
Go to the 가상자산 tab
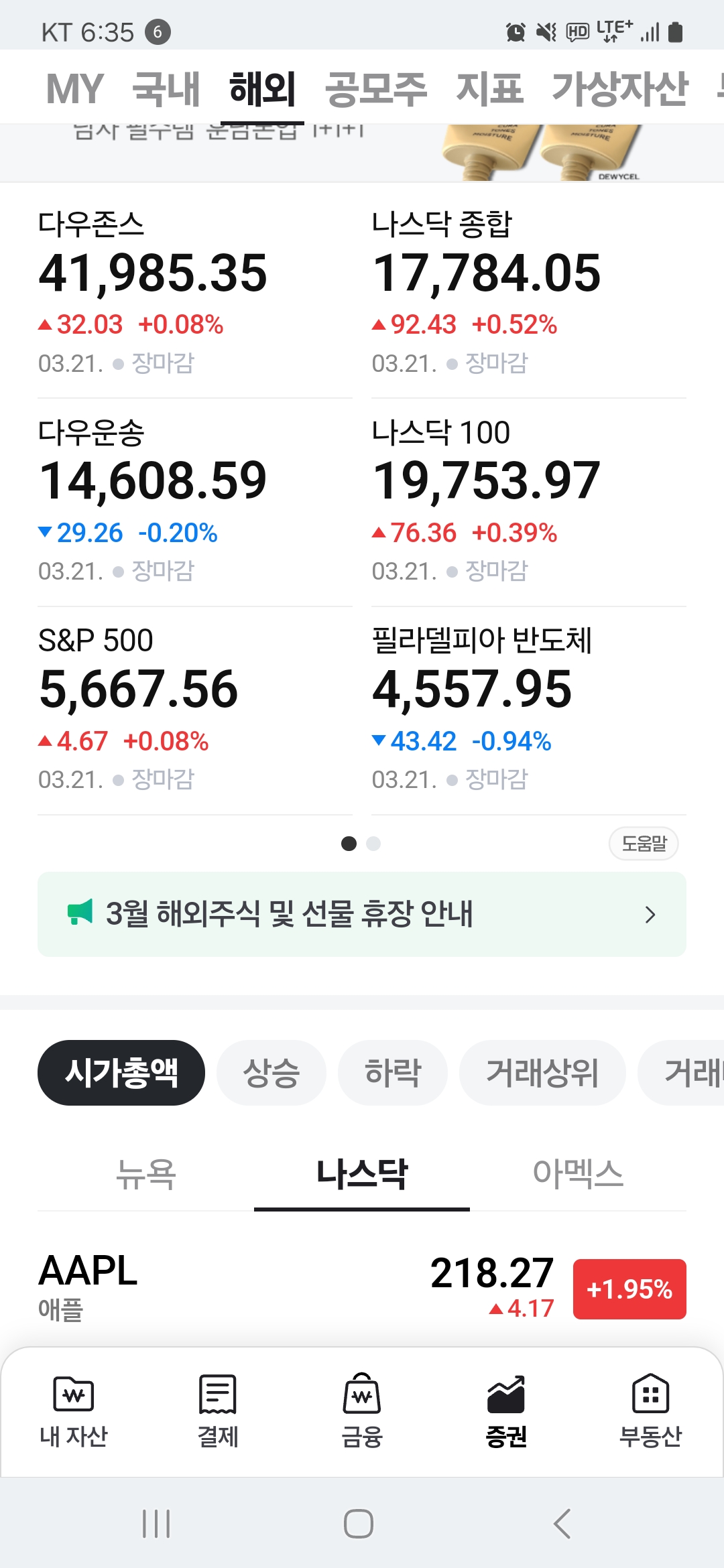(620, 88)
